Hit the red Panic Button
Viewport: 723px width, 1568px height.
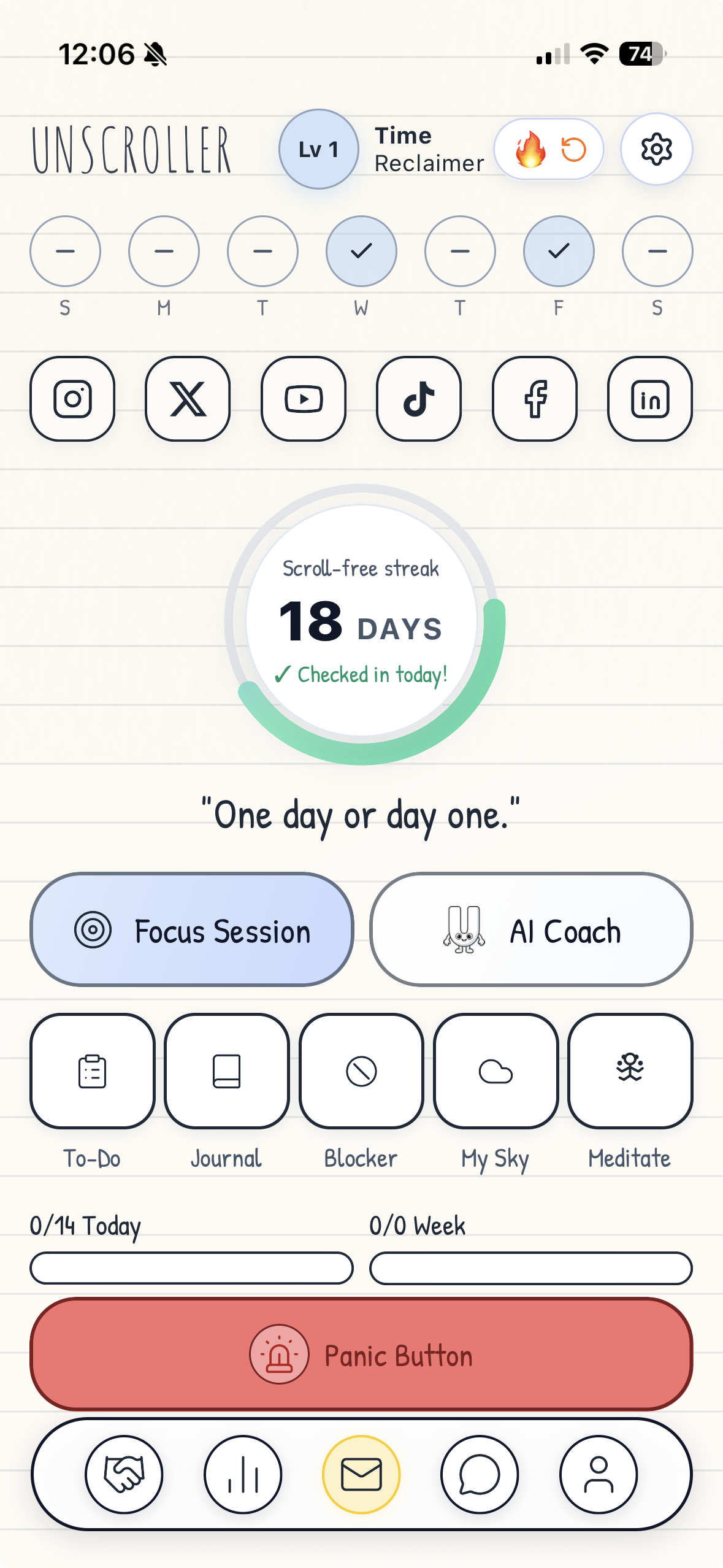tap(361, 1354)
